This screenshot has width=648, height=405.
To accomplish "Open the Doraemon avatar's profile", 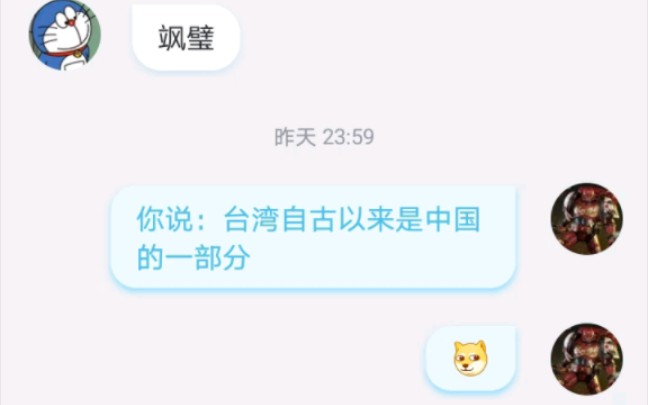I will coord(64,35).
